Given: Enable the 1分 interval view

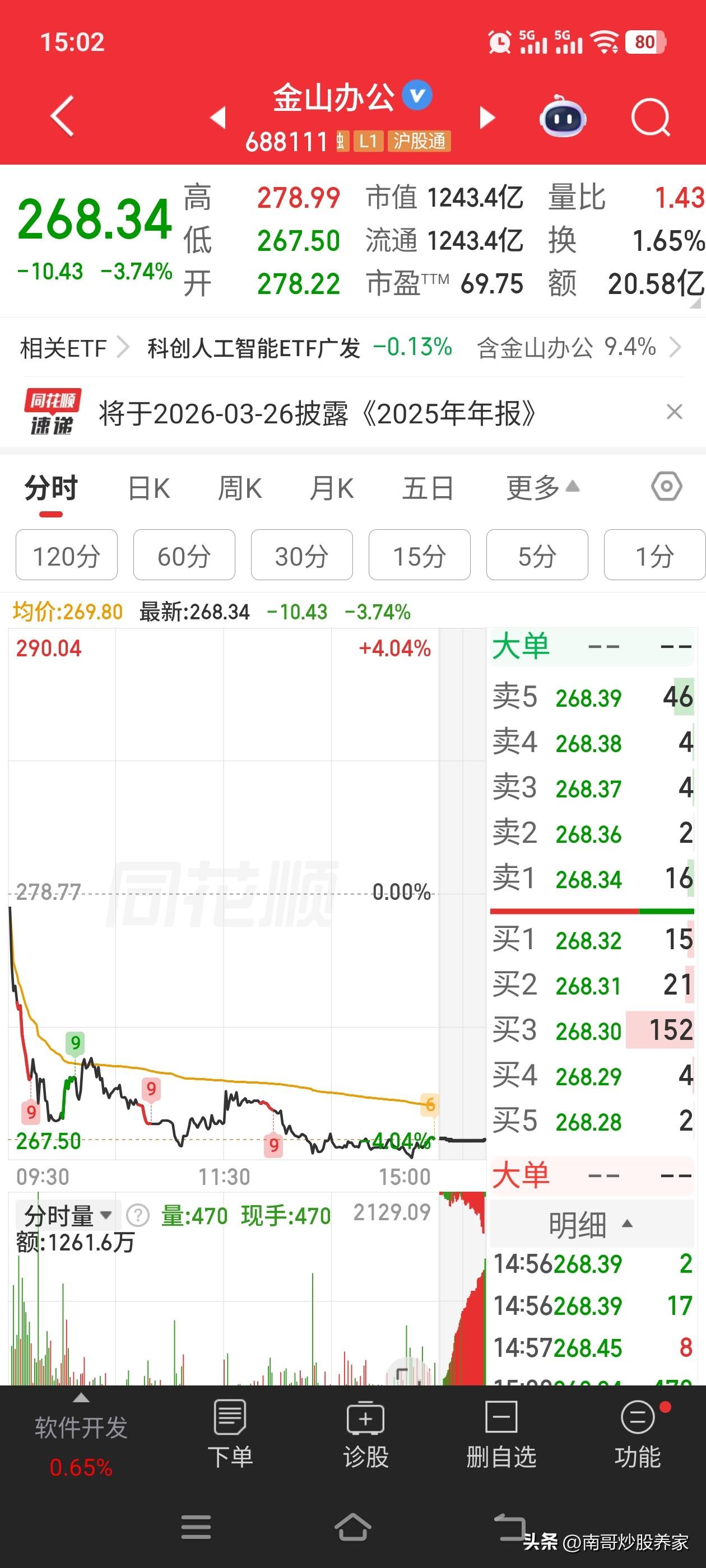Looking at the screenshot, I should pyautogui.click(x=654, y=555).
